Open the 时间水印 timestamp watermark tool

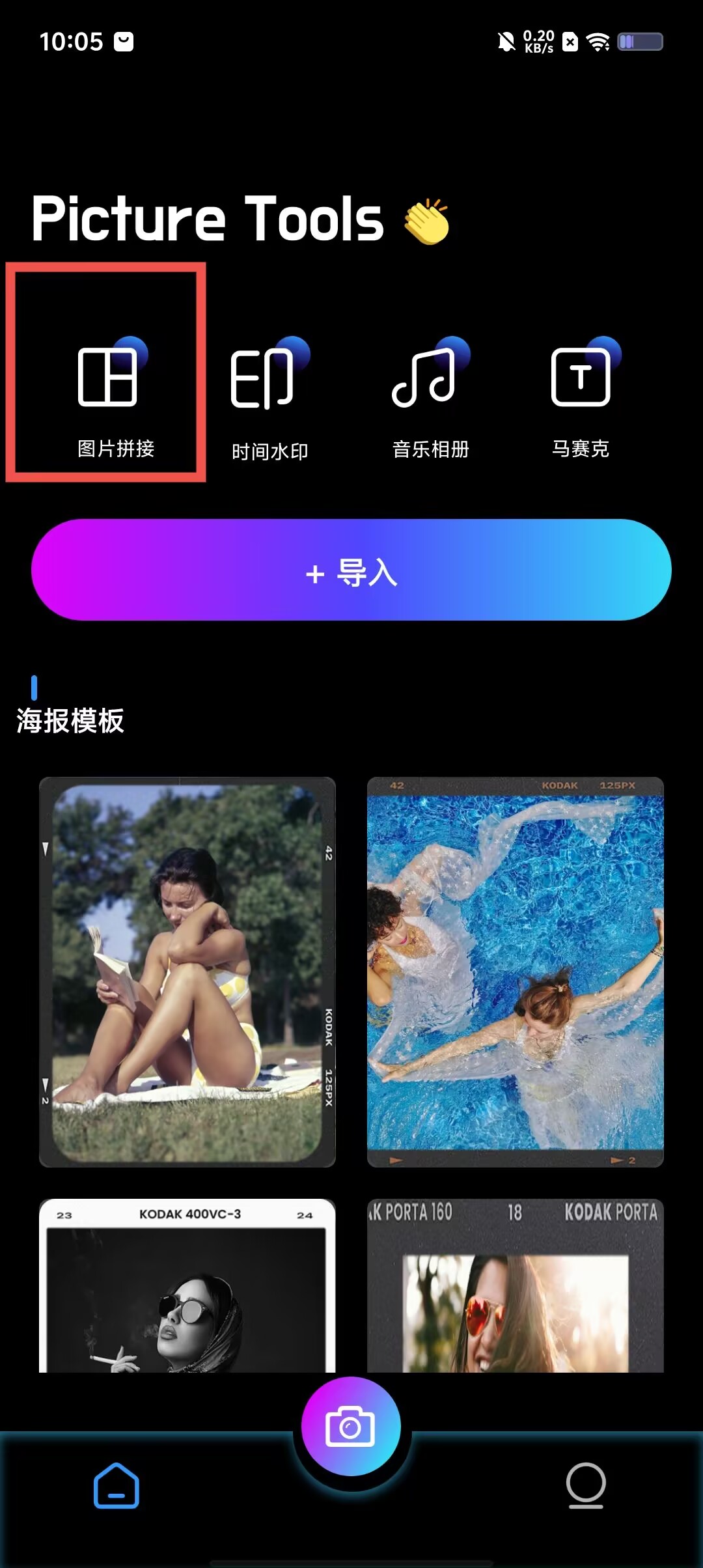click(269, 399)
